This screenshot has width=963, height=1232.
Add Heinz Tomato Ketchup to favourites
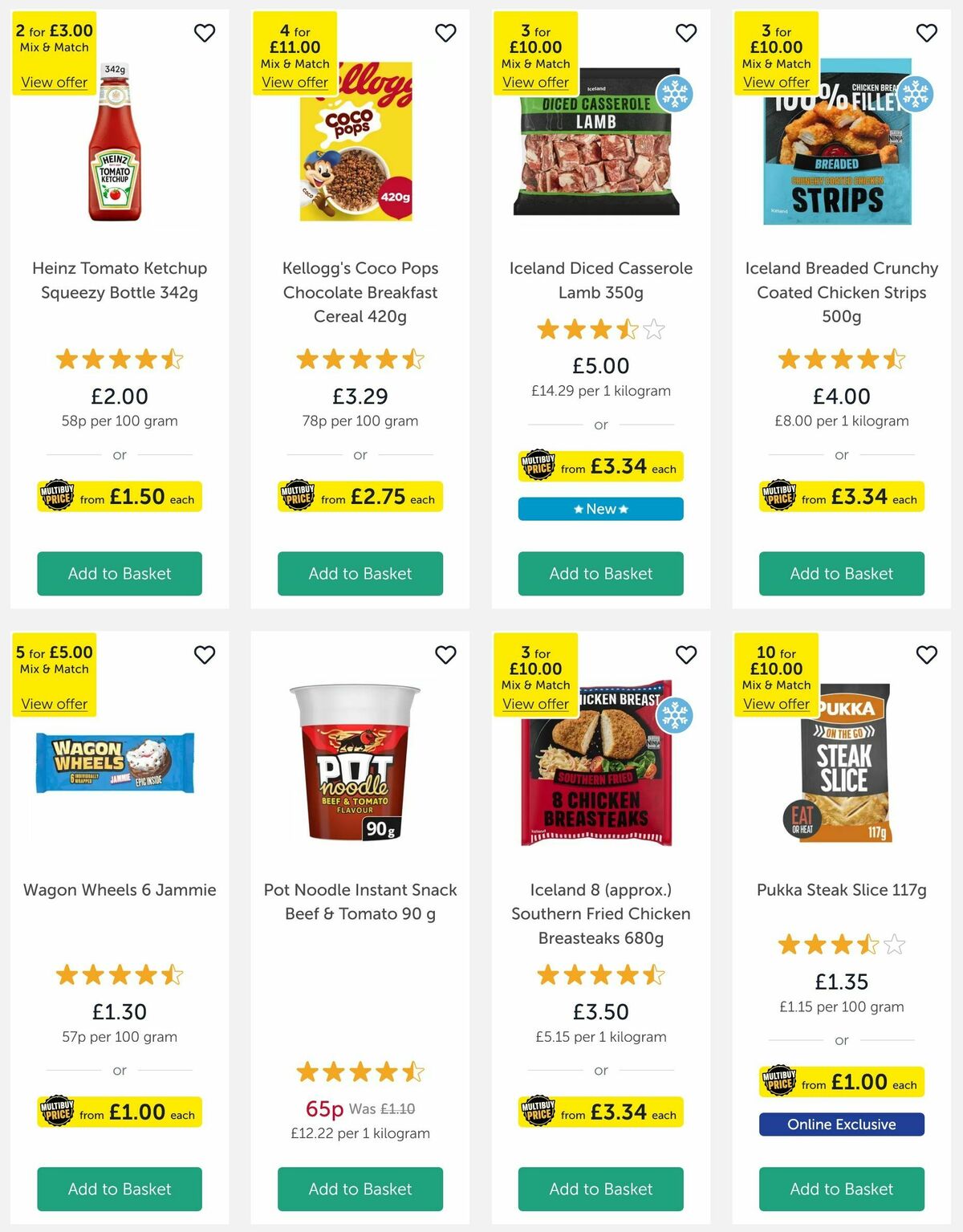click(x=204, y=33)
